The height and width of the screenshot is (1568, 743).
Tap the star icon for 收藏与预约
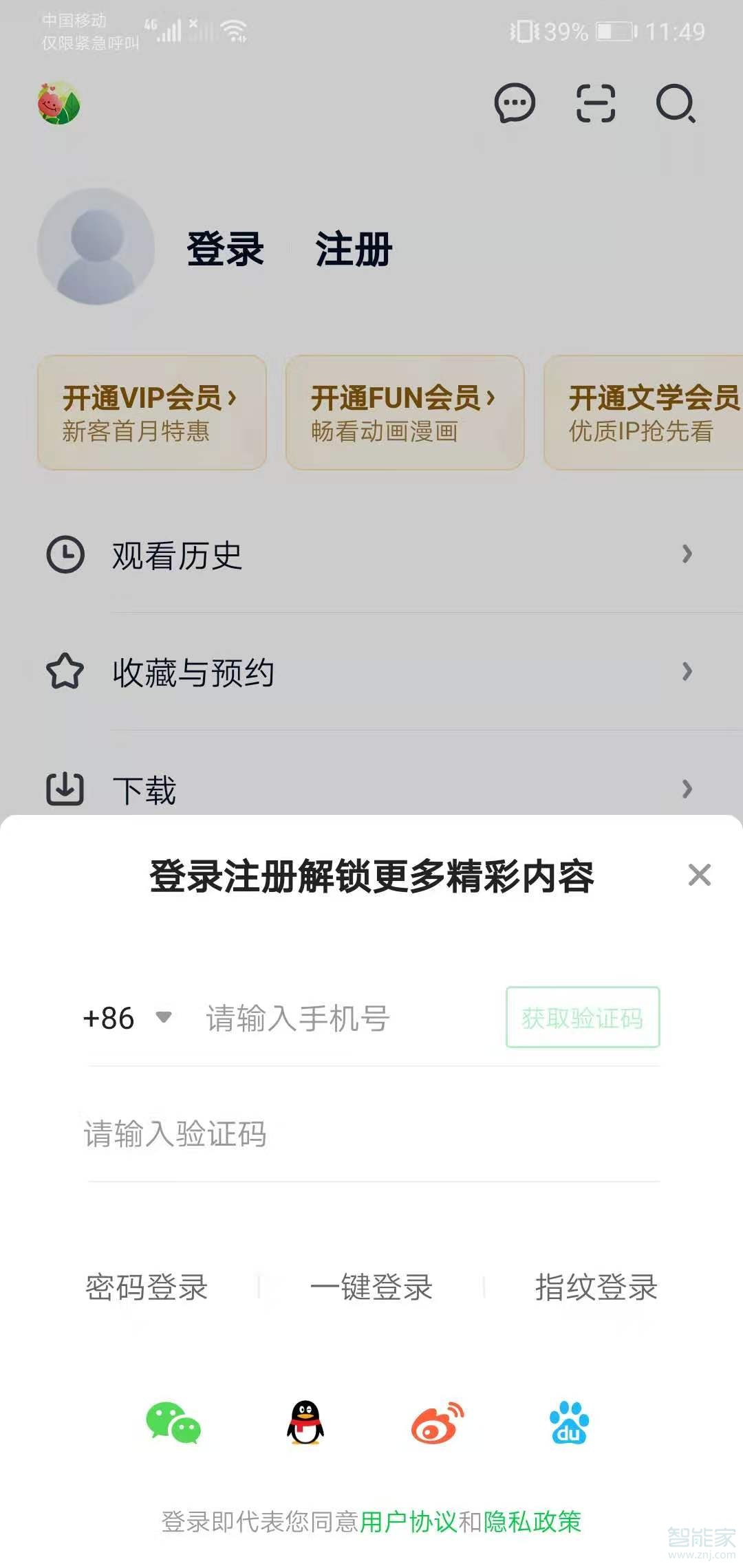(65, 672)
